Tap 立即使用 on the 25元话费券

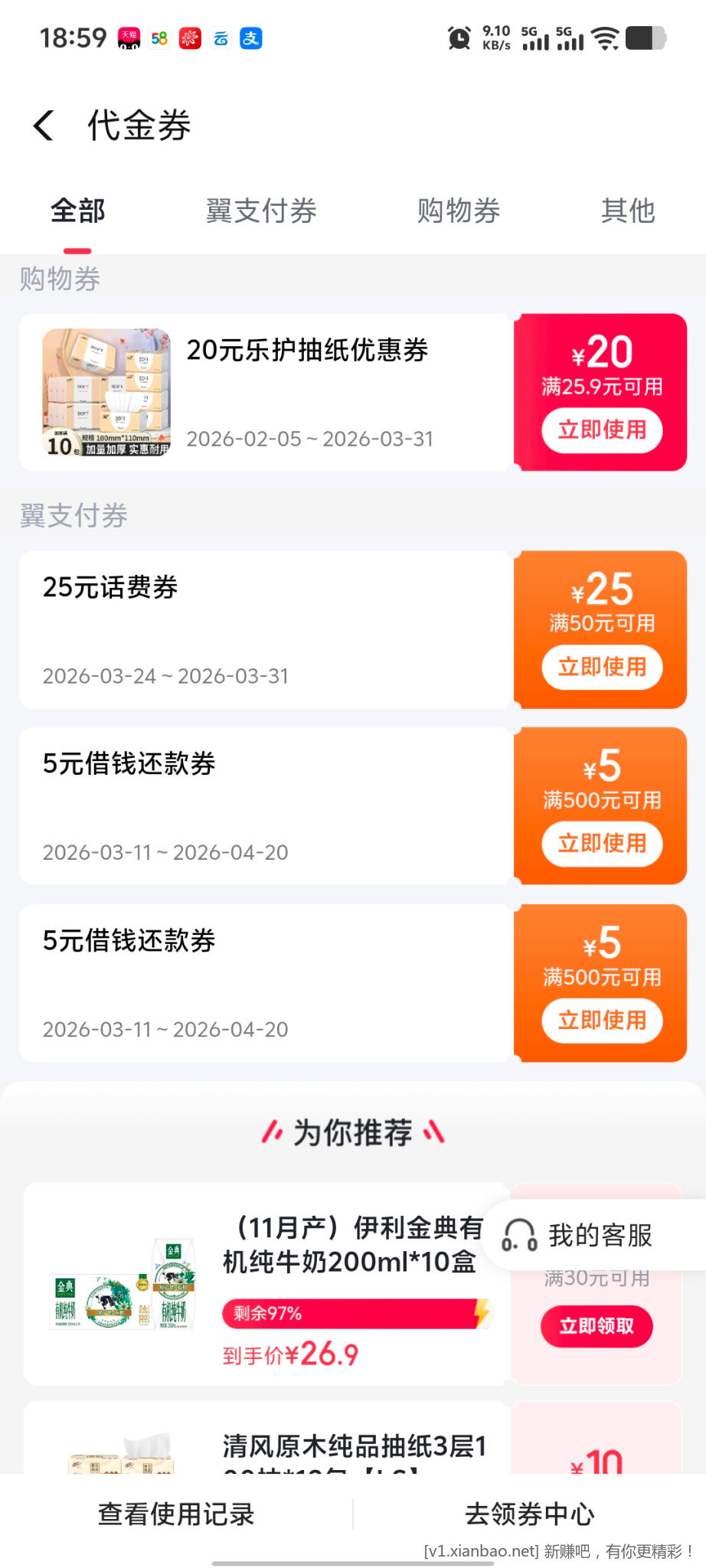[x=602, y=668]
